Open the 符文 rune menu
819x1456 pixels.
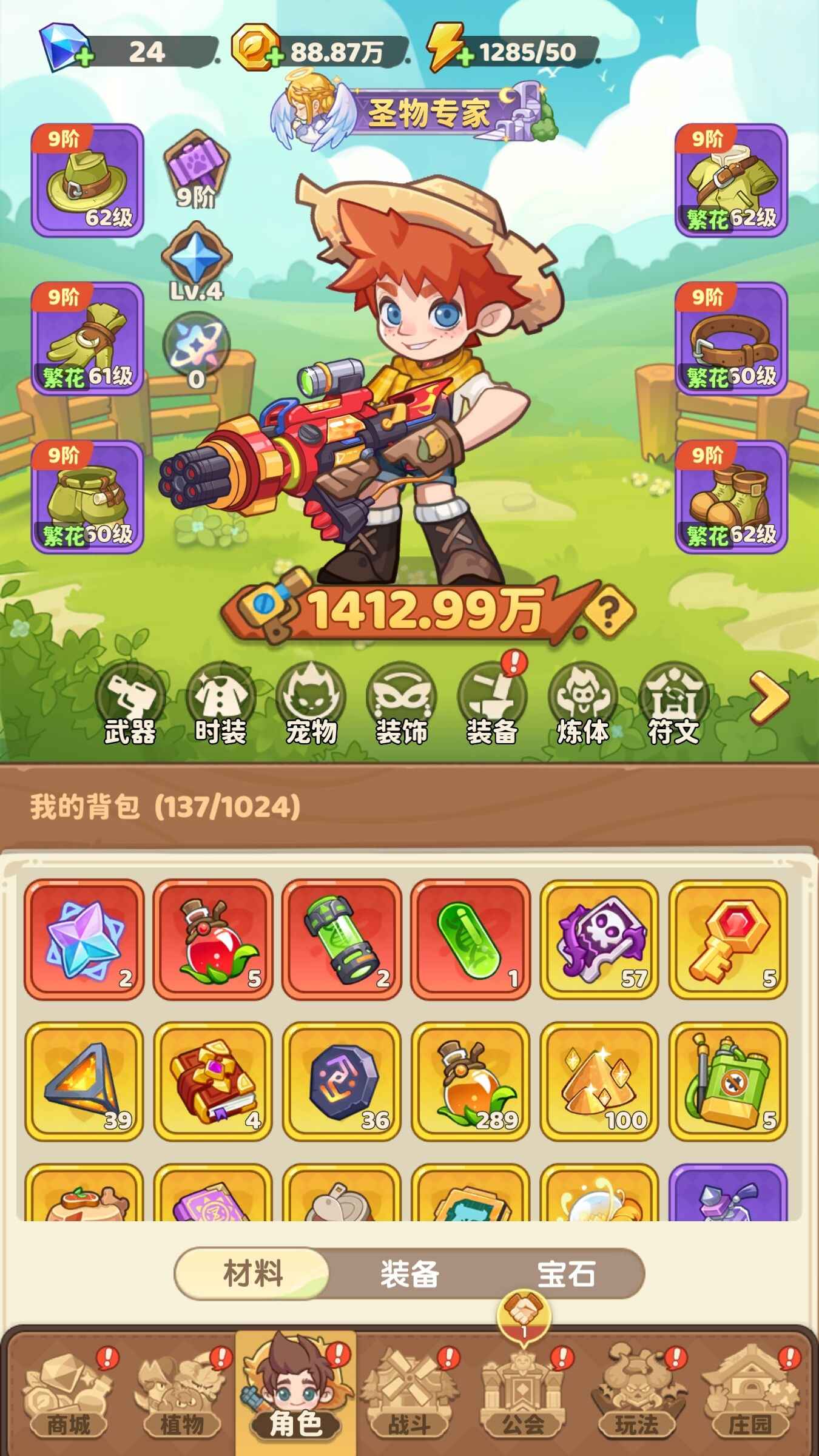pos(672,704)
